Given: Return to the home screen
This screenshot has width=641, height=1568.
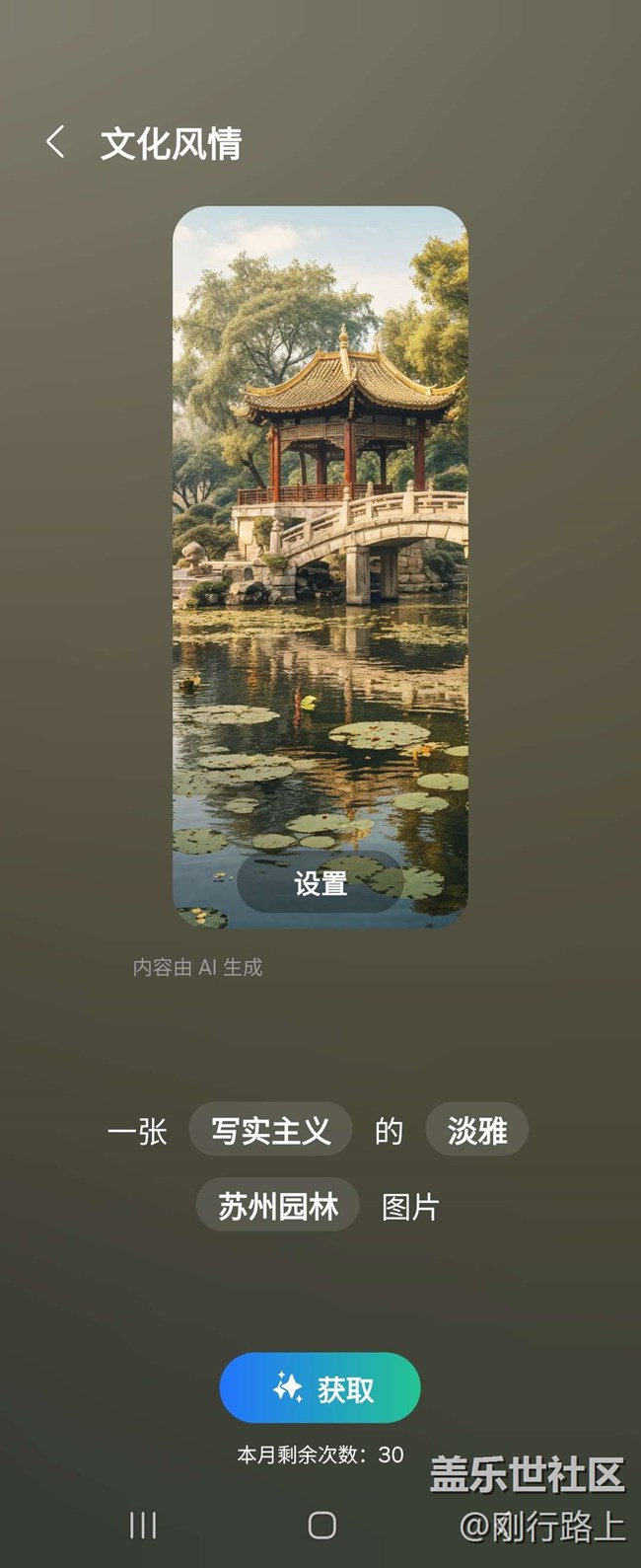Looking at the screenshot, I should [322, 1526].
